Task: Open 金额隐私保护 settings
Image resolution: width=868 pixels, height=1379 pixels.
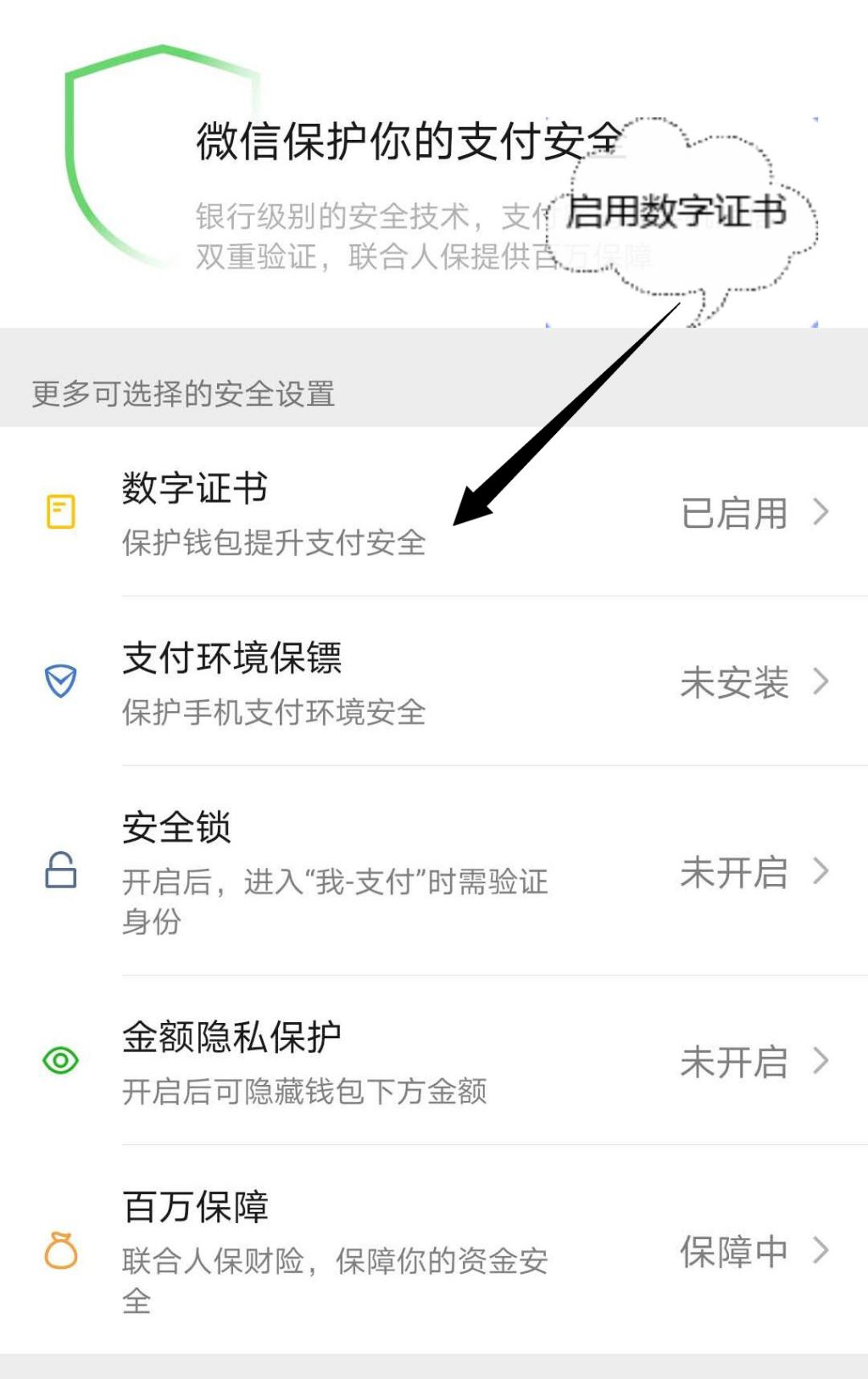Action: tap(434, 1061)
